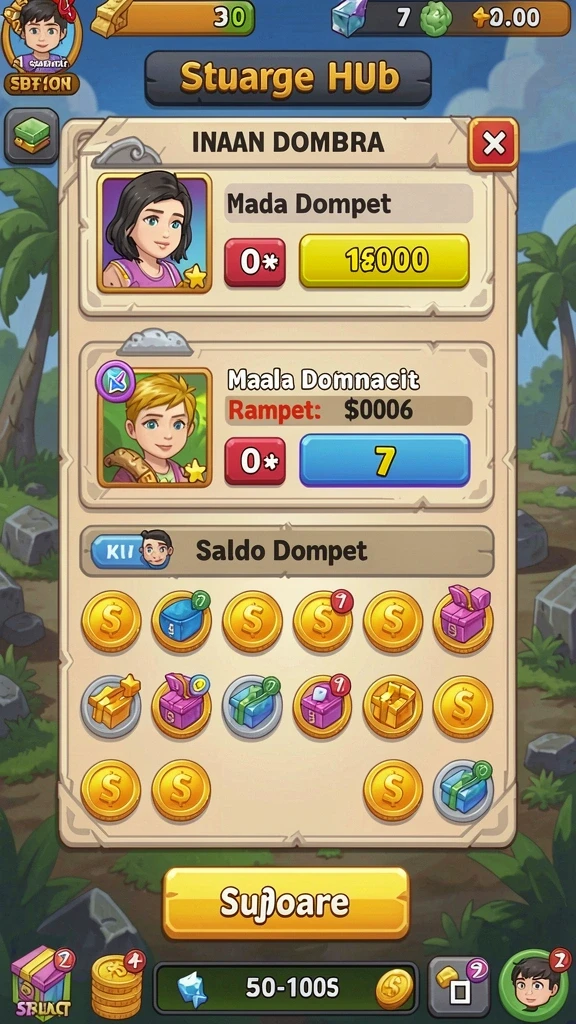Open the gift box shop icon at bottom left
576x1024 pixels.
pyautogui.click(x=42, y=983)
